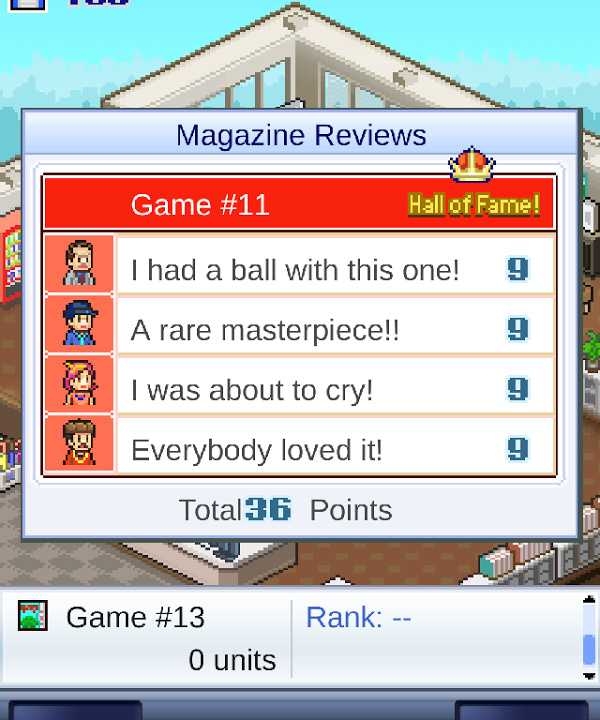The width and height of the screenshot is (600, 720).
Task: Tap the scrollbar down arrow in info panel
Action: [x=590, y=677]
